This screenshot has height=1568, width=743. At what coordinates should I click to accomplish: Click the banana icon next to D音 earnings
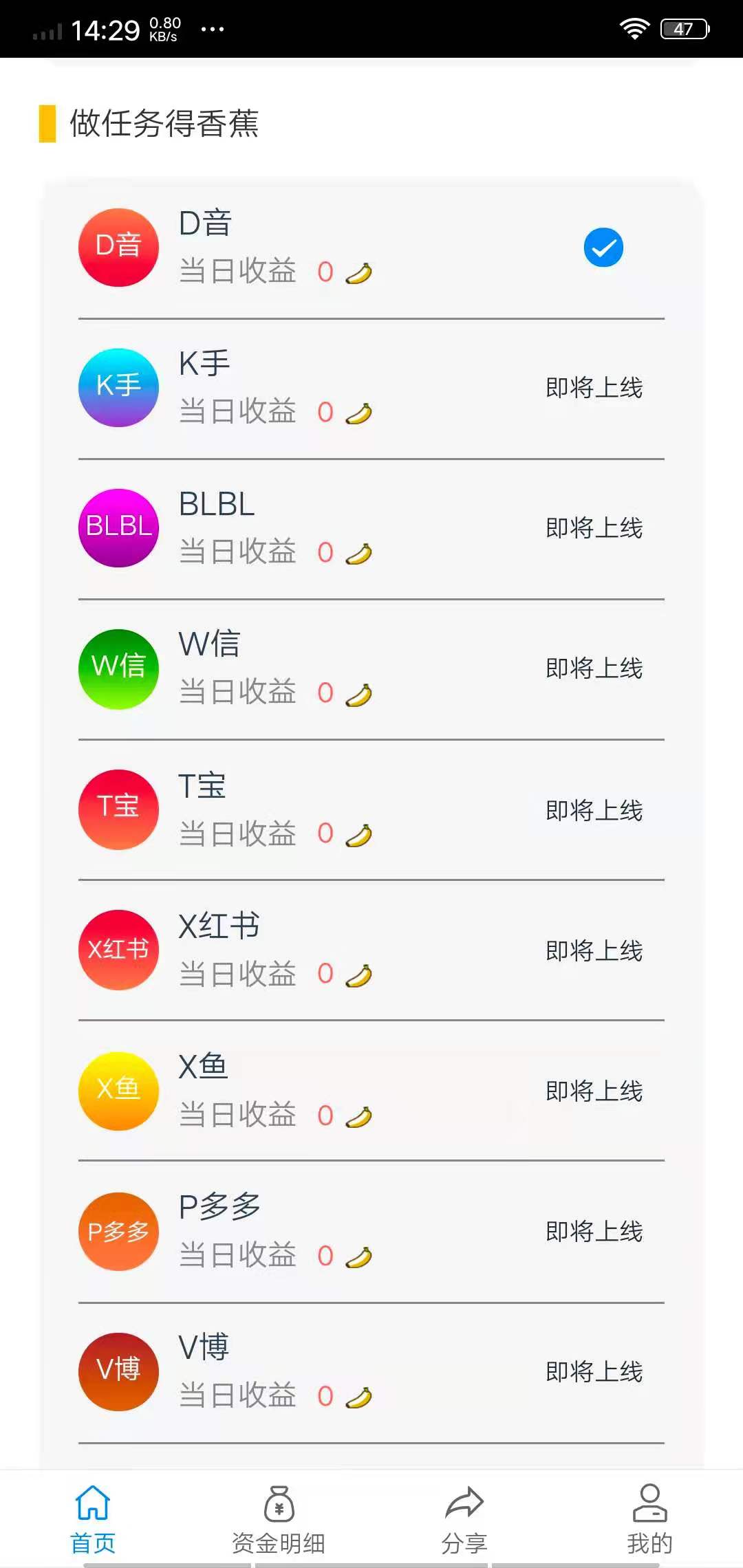point(358,272)
